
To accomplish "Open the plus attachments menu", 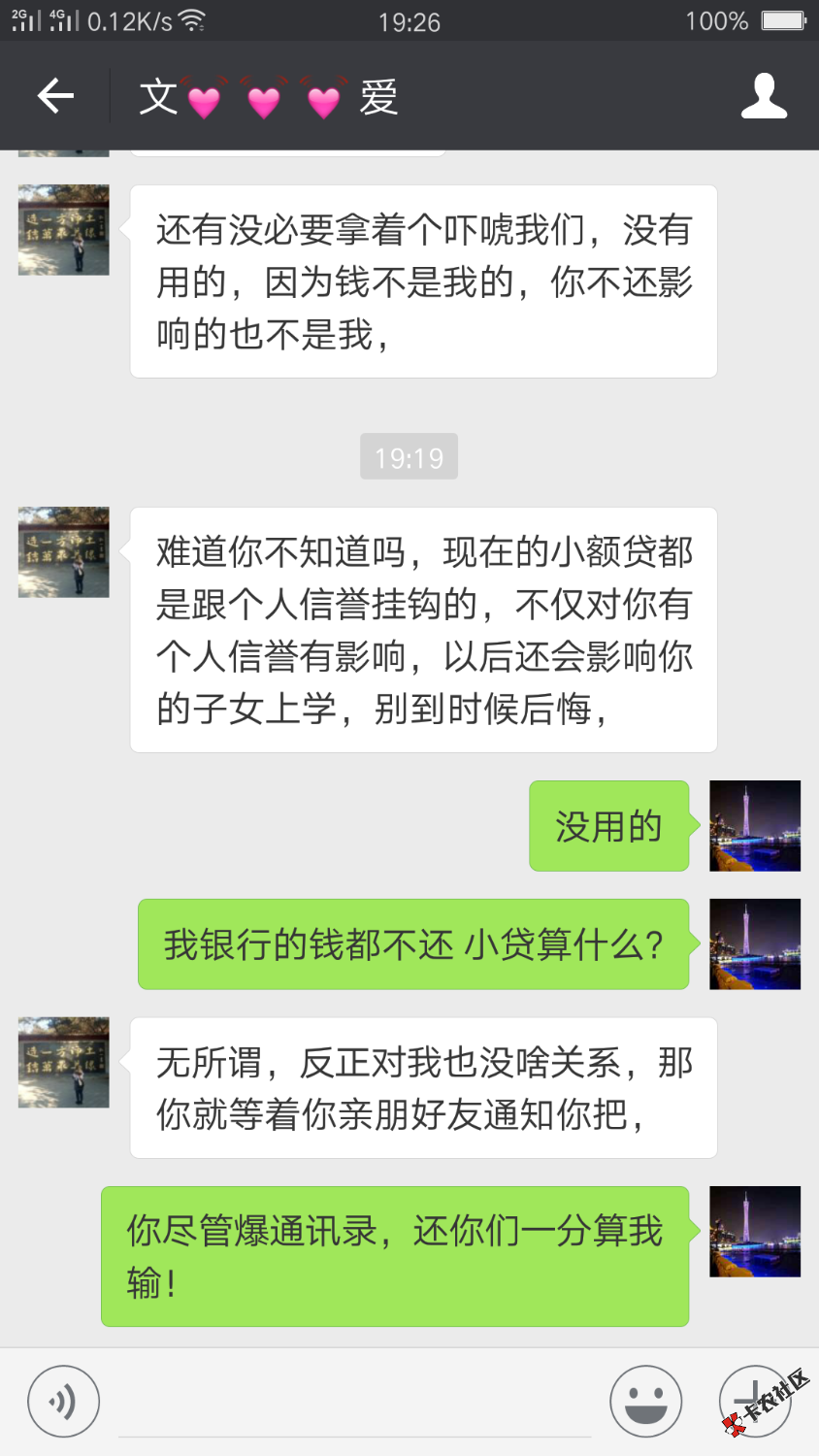I will click(x=754, y=1401).
